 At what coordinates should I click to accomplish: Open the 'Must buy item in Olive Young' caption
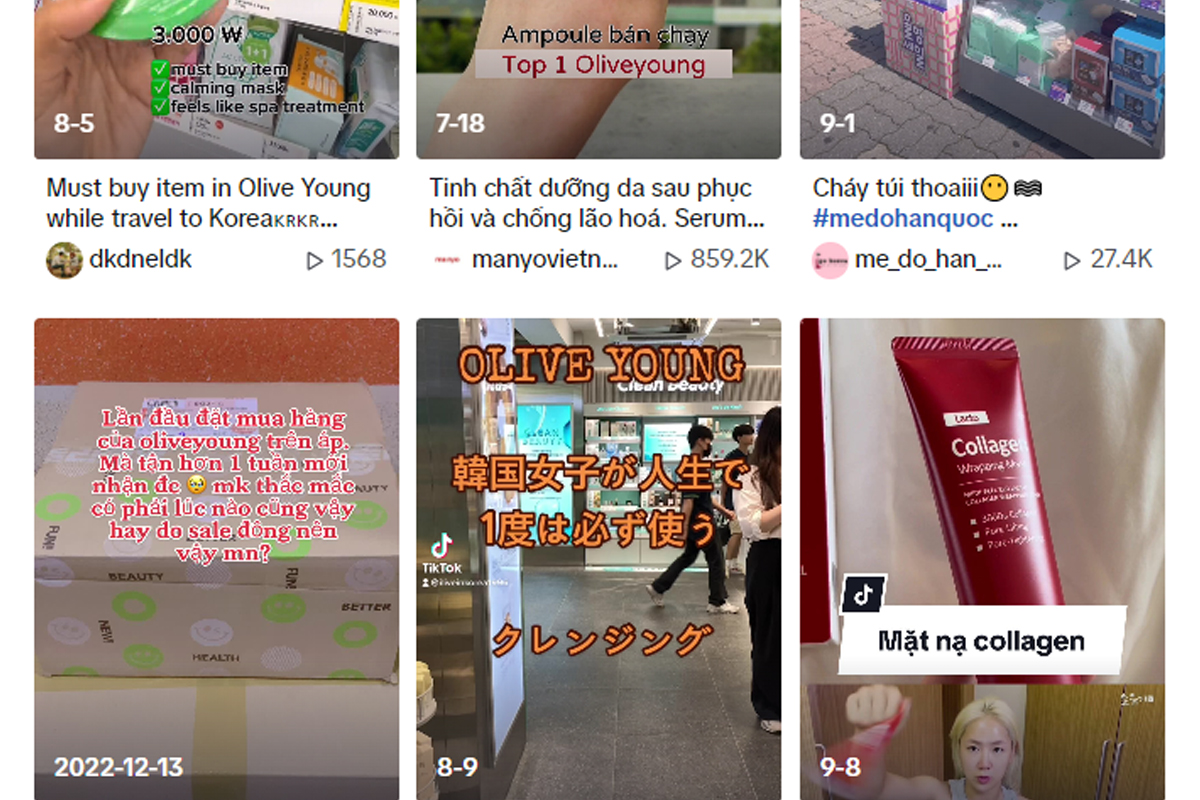click(x=208, y=203)
